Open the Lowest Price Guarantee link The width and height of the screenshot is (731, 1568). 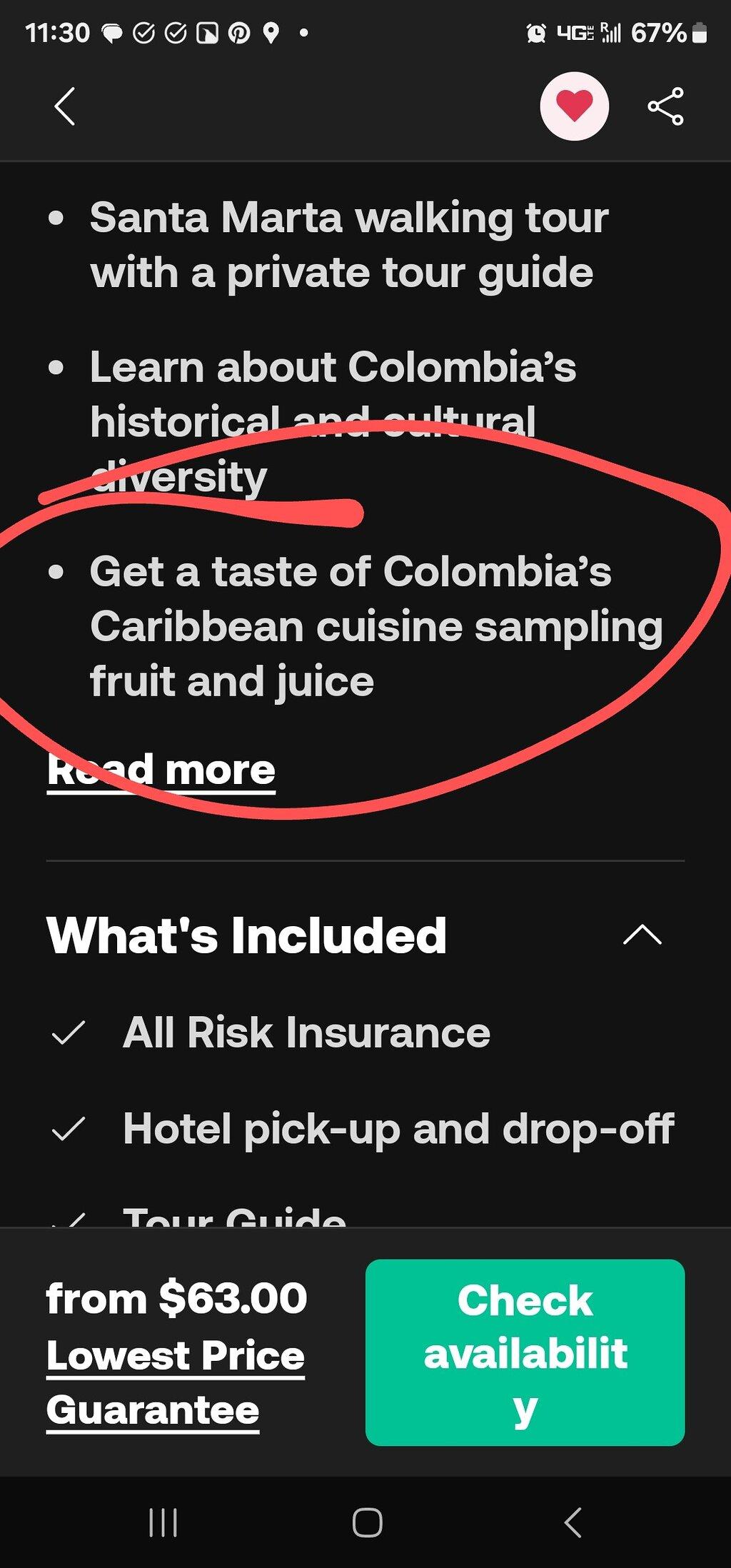[176, 1383]
